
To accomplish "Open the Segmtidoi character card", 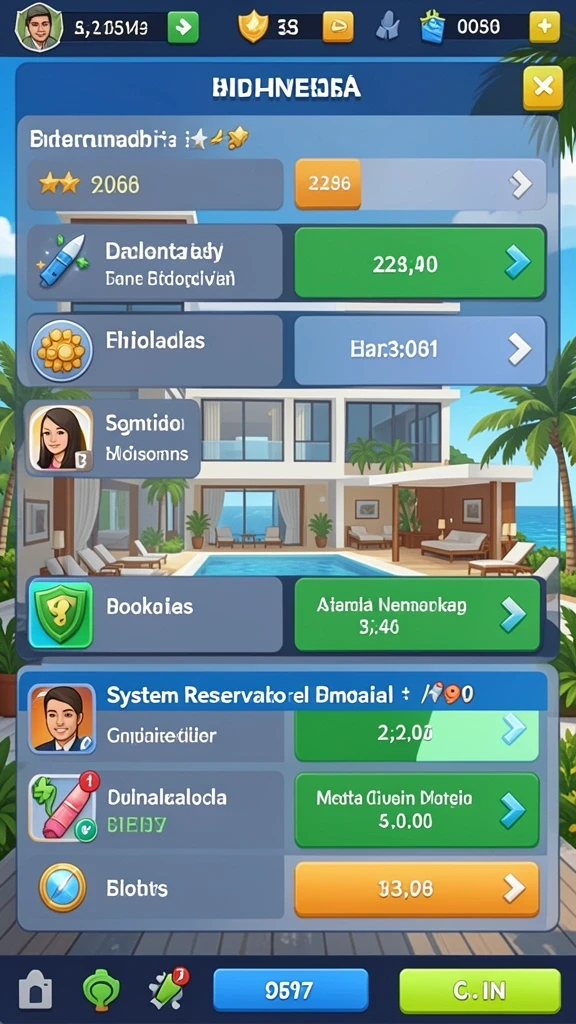I will coord(112,439).
